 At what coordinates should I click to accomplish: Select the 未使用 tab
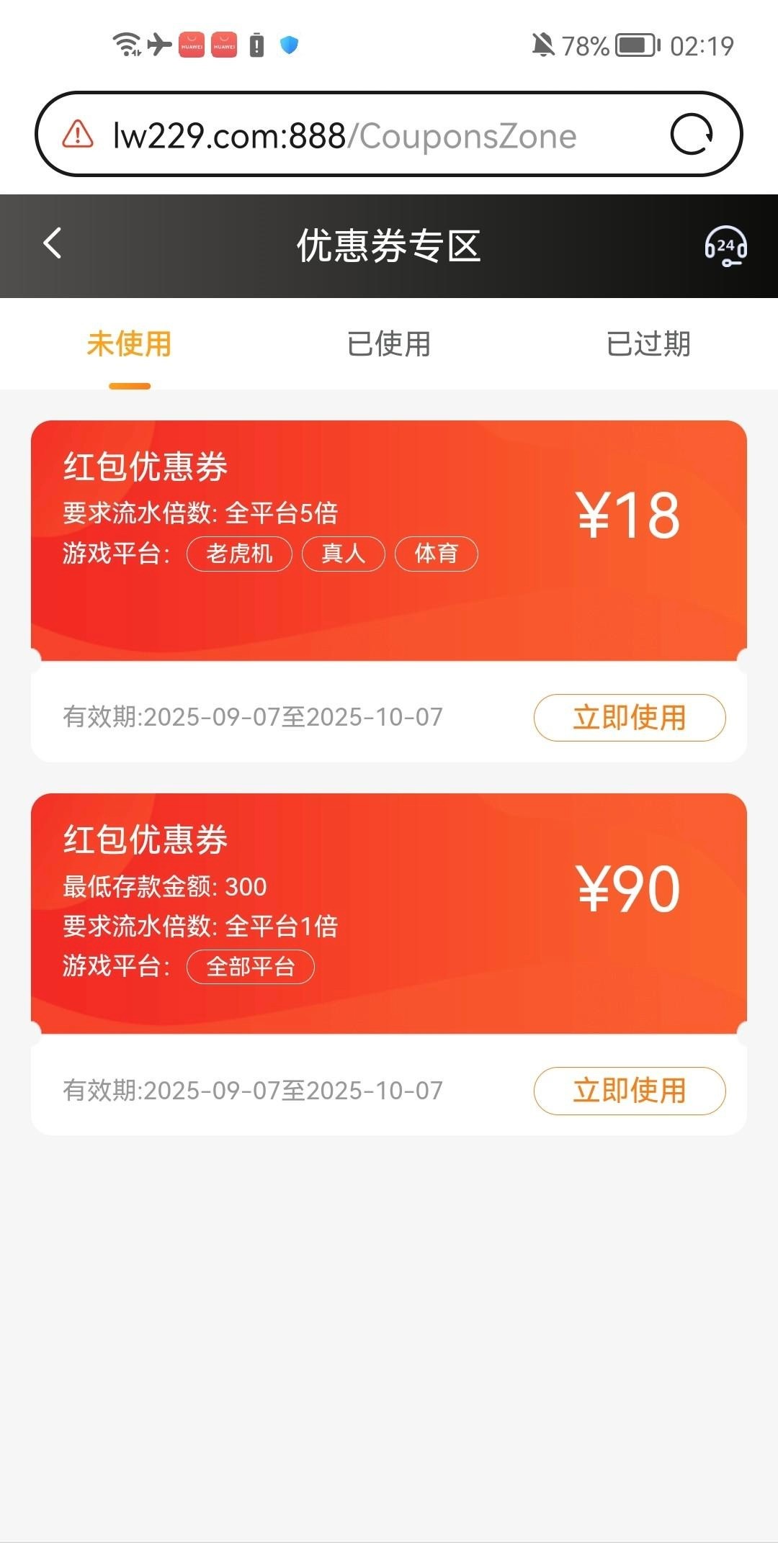130,344
